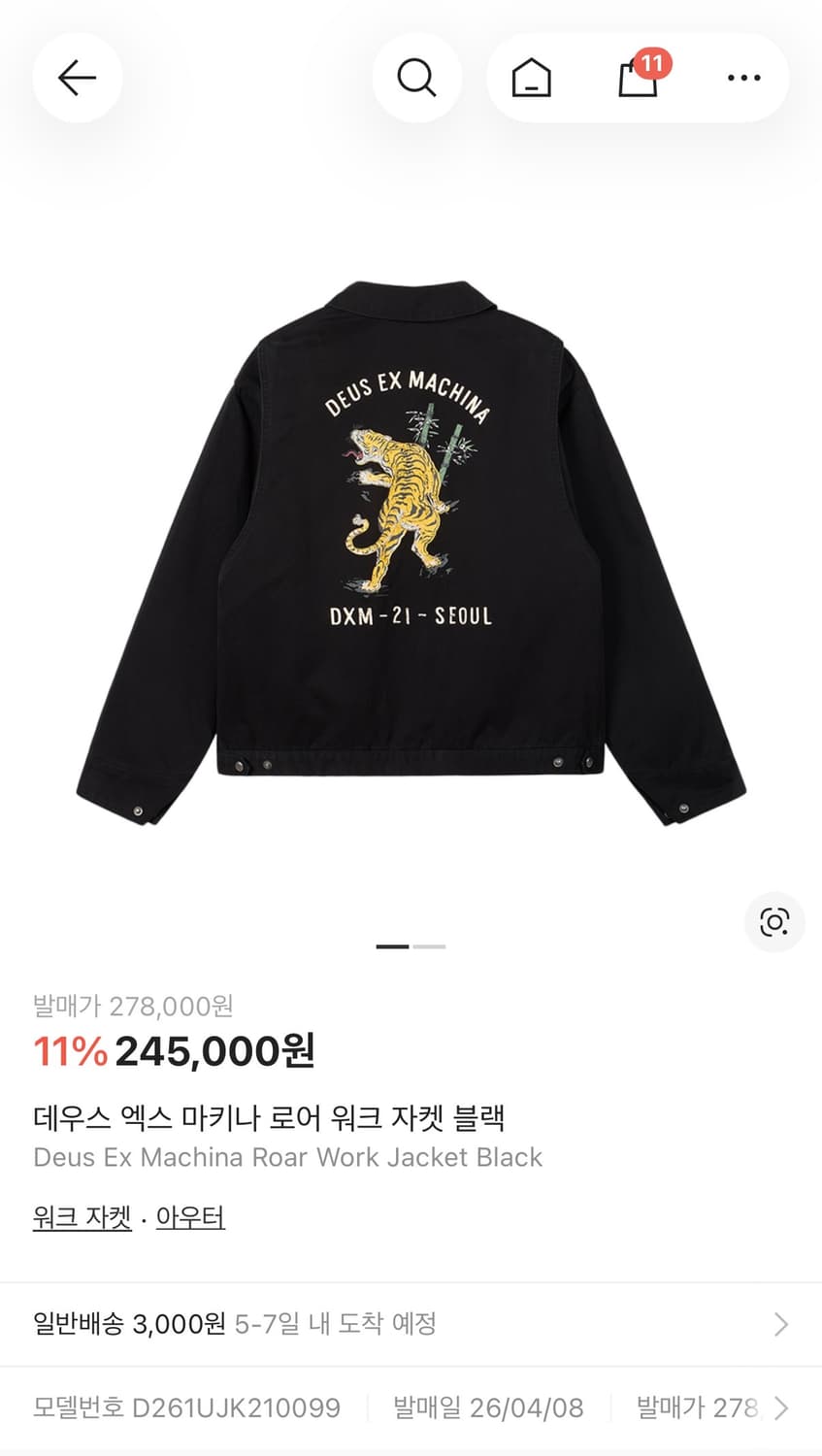Go to the home screen icon
Viewport: 822px width, 1456px height.
[x=531, y=78]
